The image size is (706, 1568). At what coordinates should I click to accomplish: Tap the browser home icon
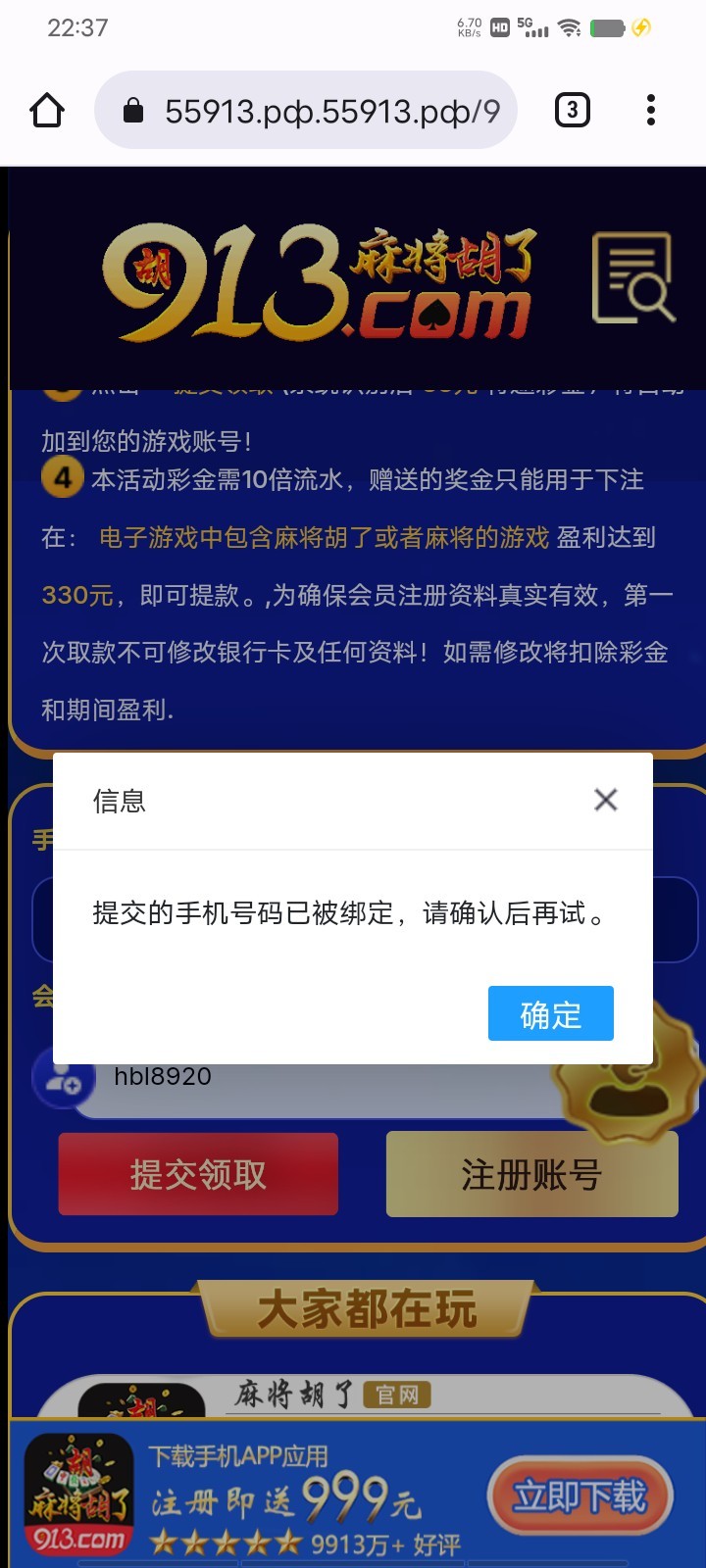pyautogui.click(x=47, y=111)
